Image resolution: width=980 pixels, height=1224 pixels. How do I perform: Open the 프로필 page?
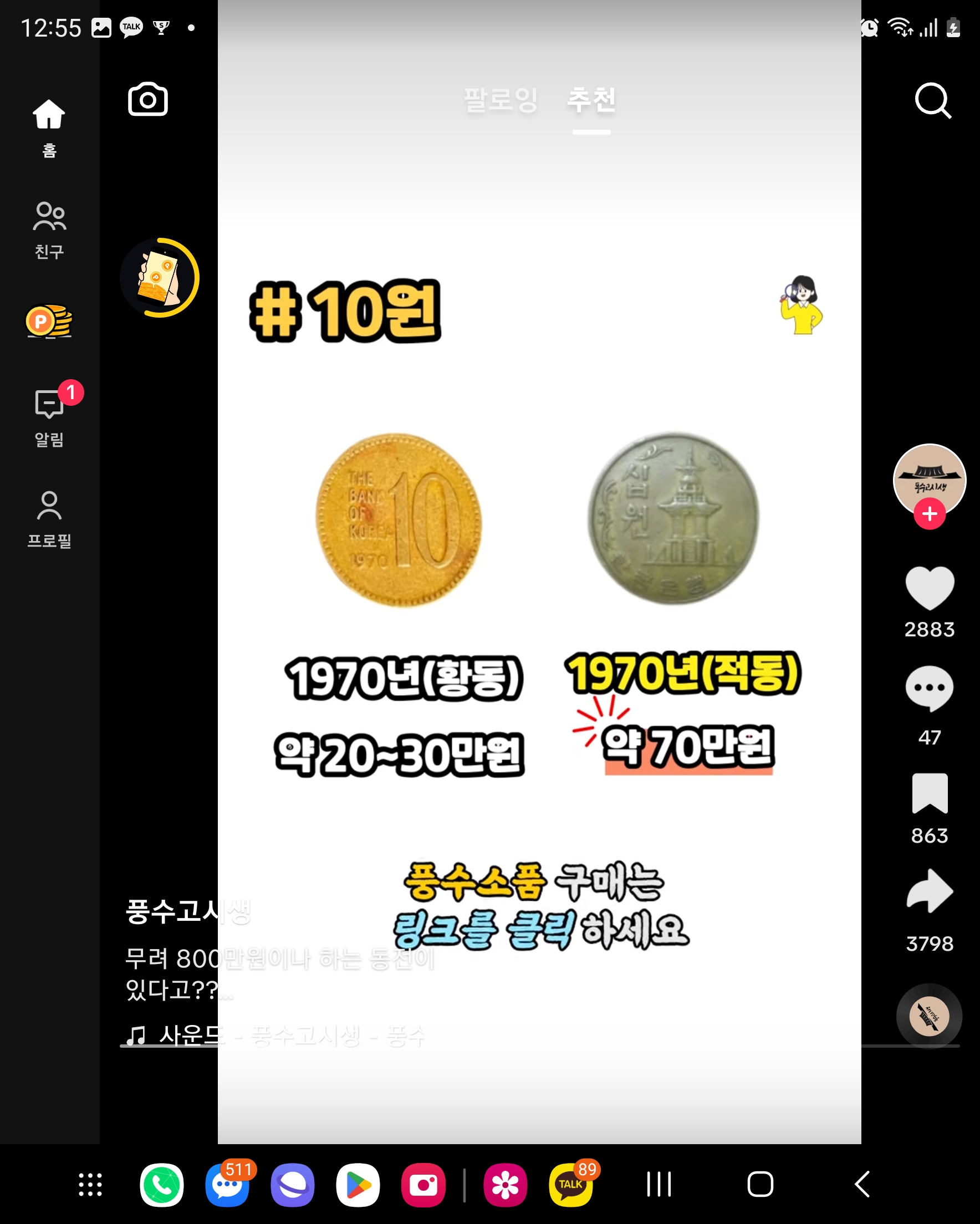coord(49,518)
